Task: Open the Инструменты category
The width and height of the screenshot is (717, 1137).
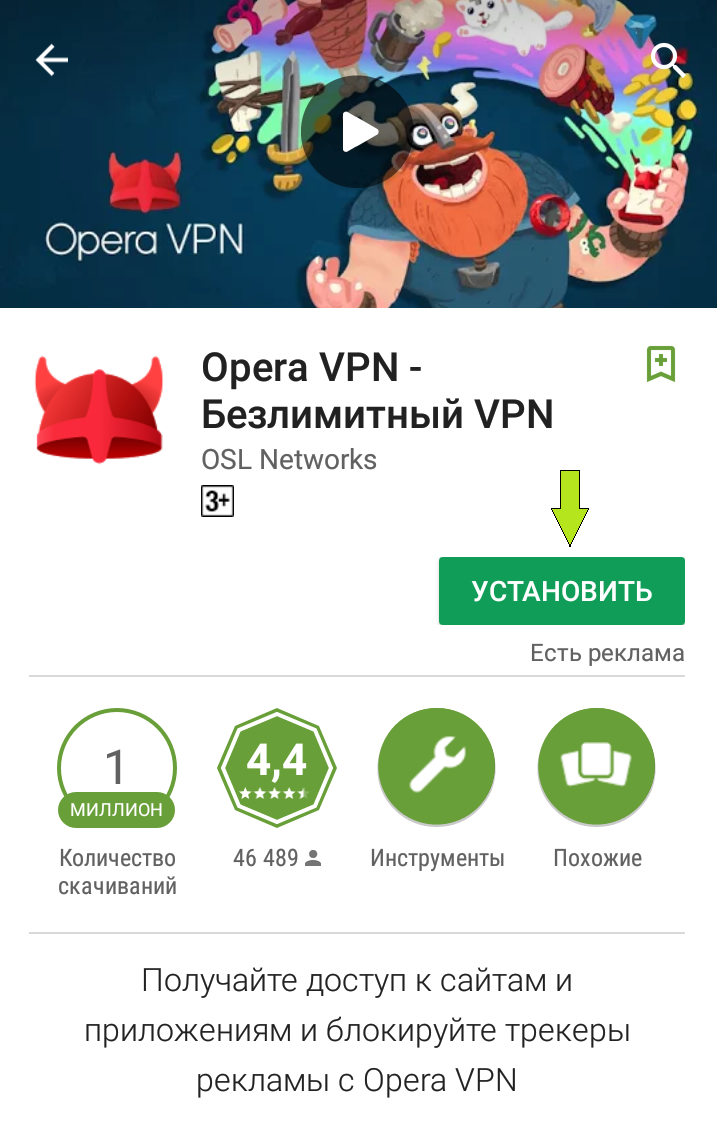Action: tap(437, 769)
